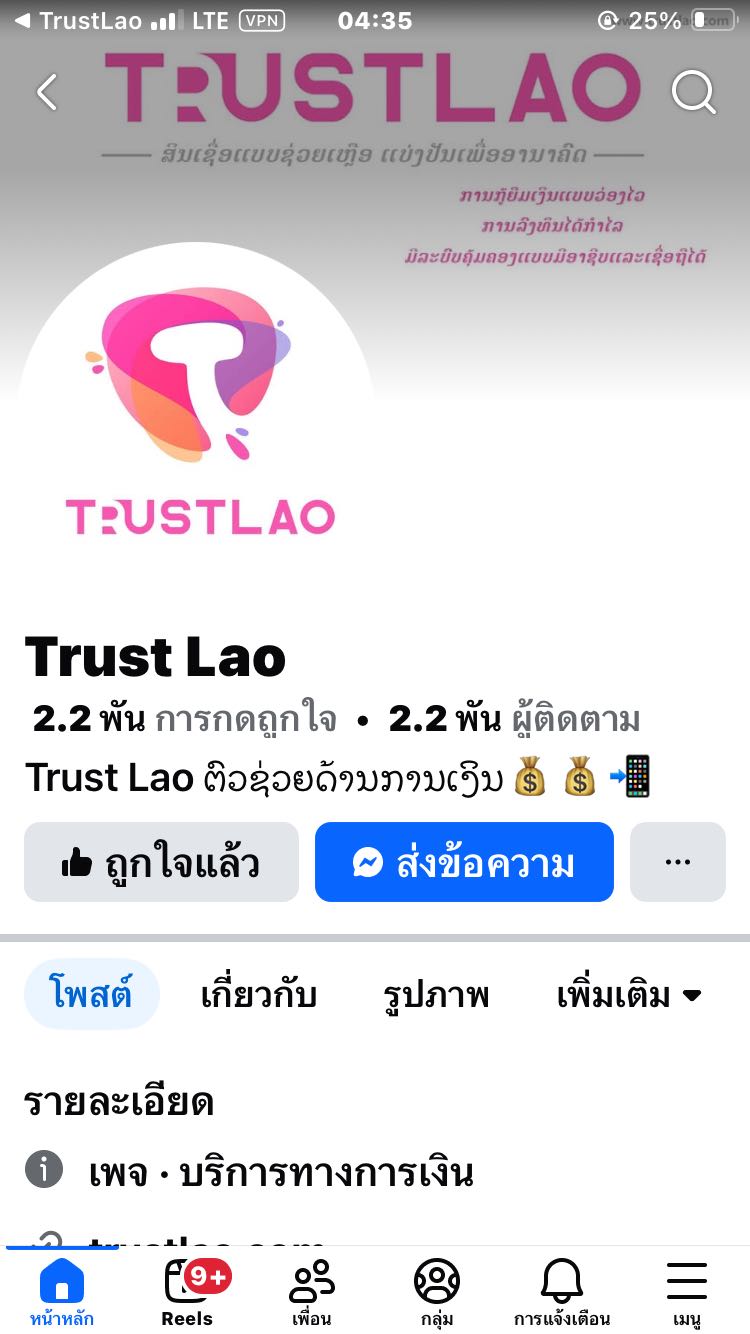The image size is (750, 1334).
Task: Go to the หน้าหลัก home tab
Action: pyautogui.click(x=62, y=1292)
